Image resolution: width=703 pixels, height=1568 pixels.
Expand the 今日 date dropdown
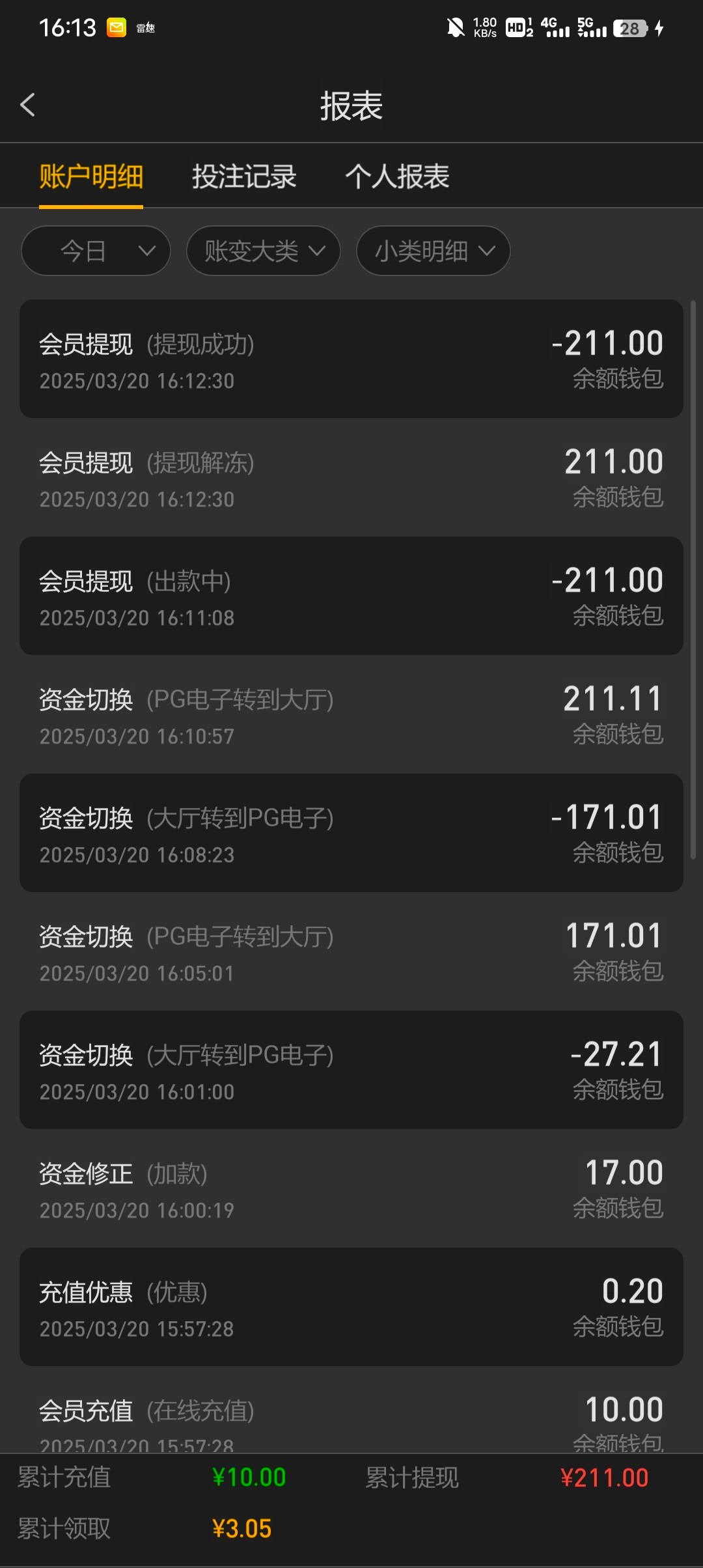[96, 251]
